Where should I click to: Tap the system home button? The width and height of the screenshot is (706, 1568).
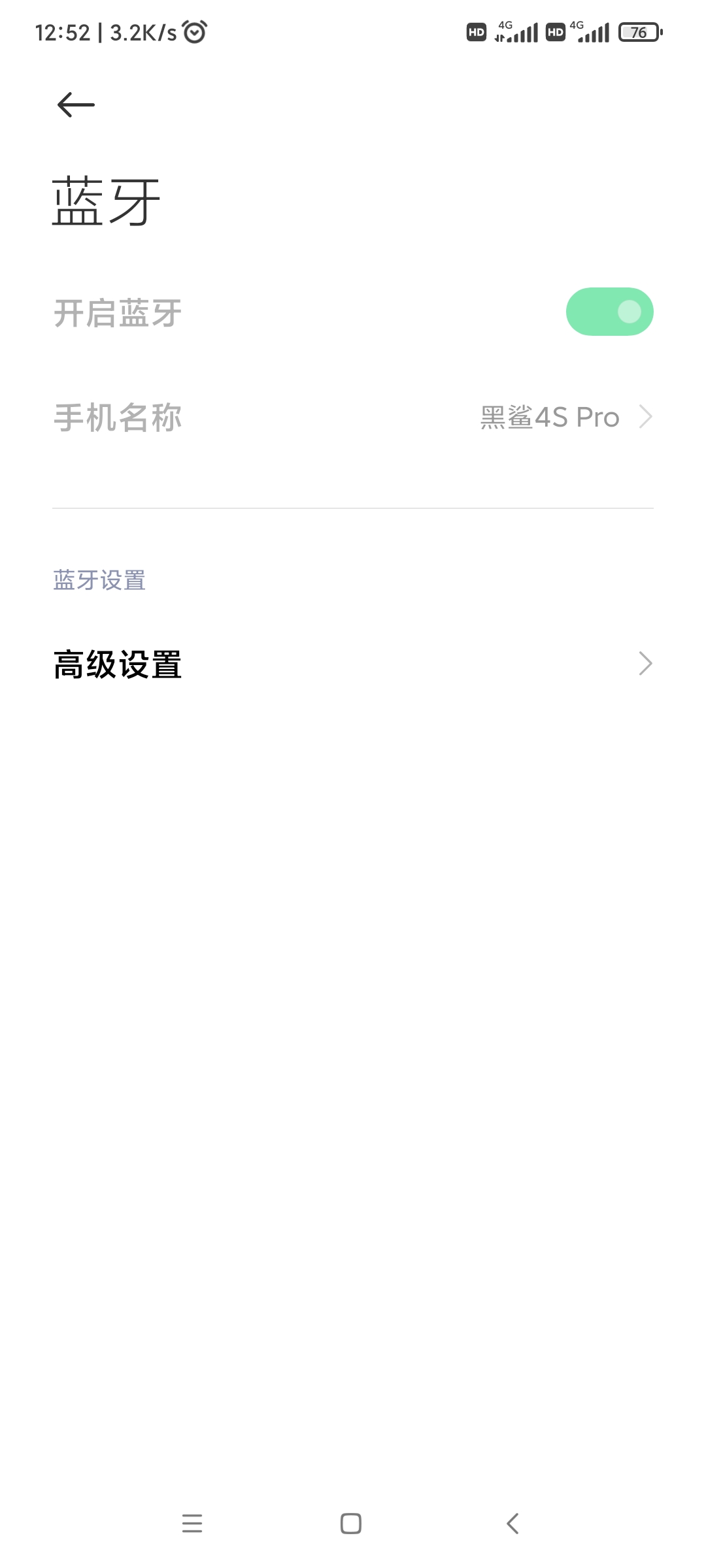tap(351, 1524)
